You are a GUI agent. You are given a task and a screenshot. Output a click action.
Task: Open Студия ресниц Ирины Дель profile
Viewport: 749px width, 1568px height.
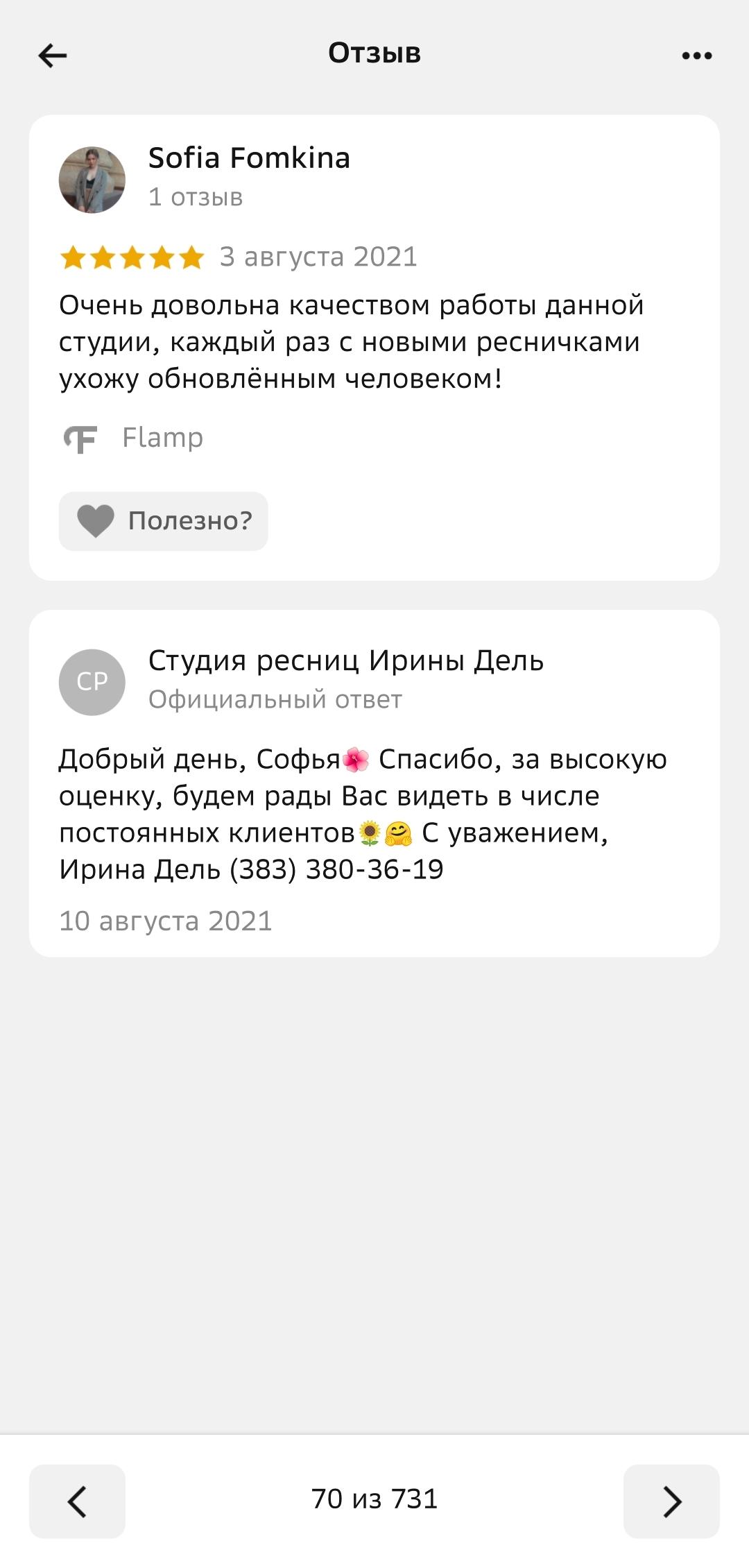(345, 661)
